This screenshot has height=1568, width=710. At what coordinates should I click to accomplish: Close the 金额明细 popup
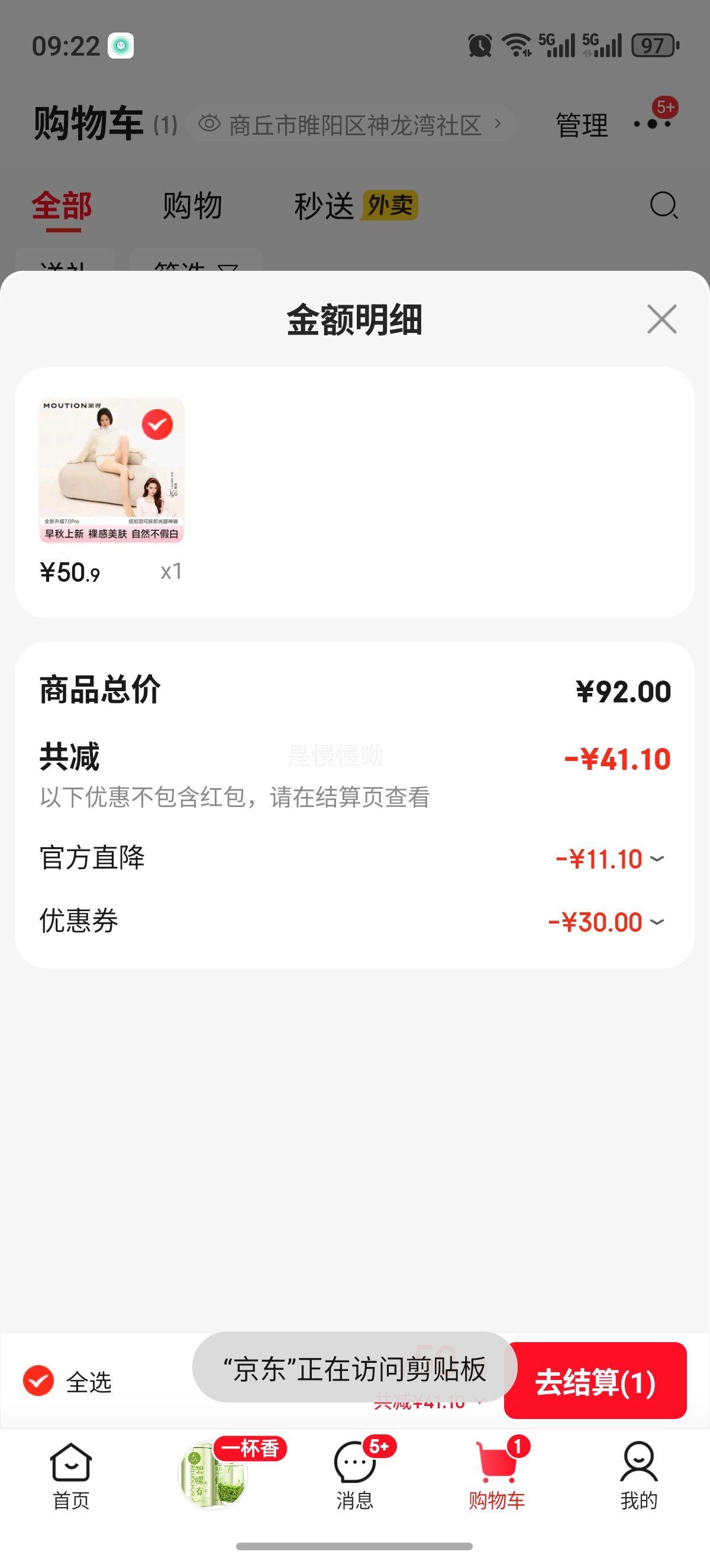pyautogui.click(x=661, y=319)
